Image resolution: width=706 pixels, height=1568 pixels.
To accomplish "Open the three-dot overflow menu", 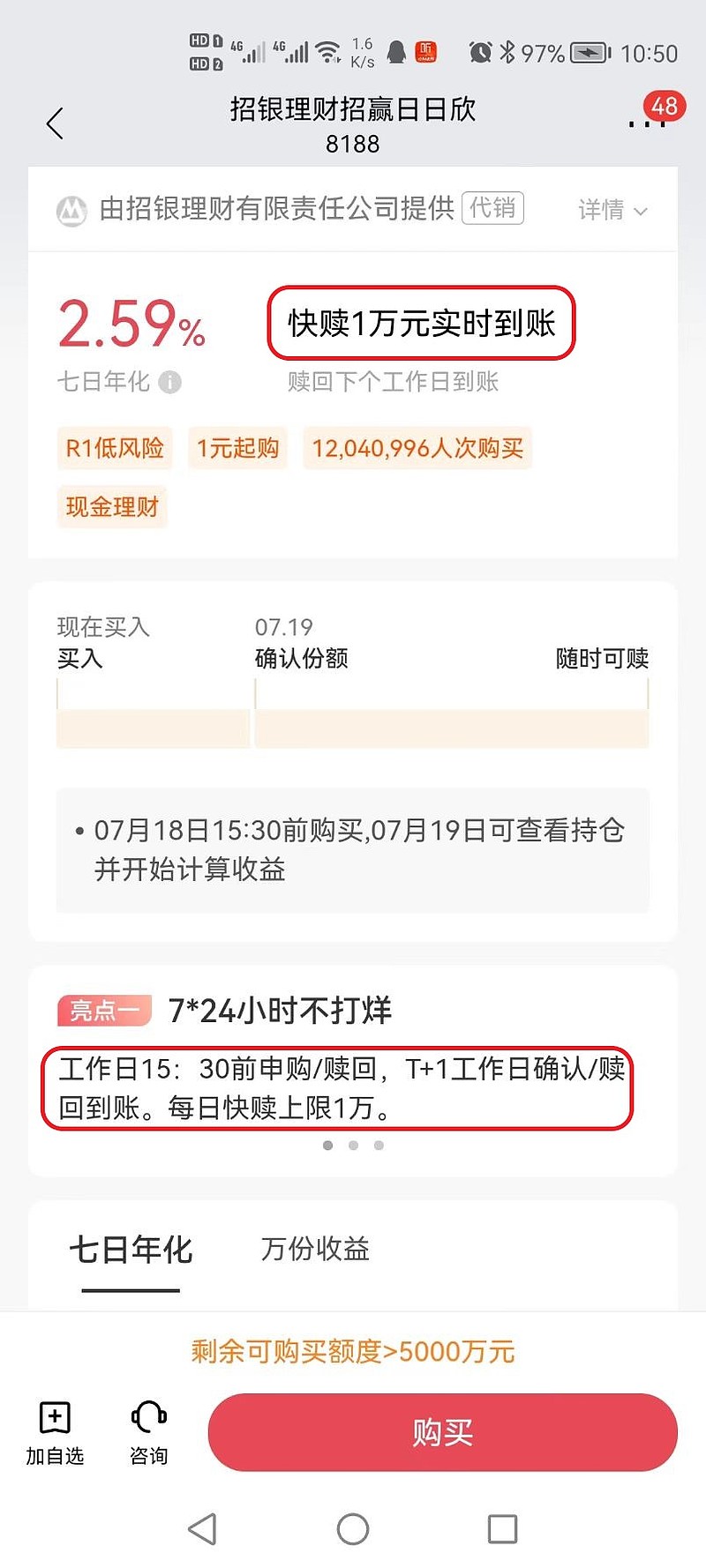I will click(x=646, y=123).
